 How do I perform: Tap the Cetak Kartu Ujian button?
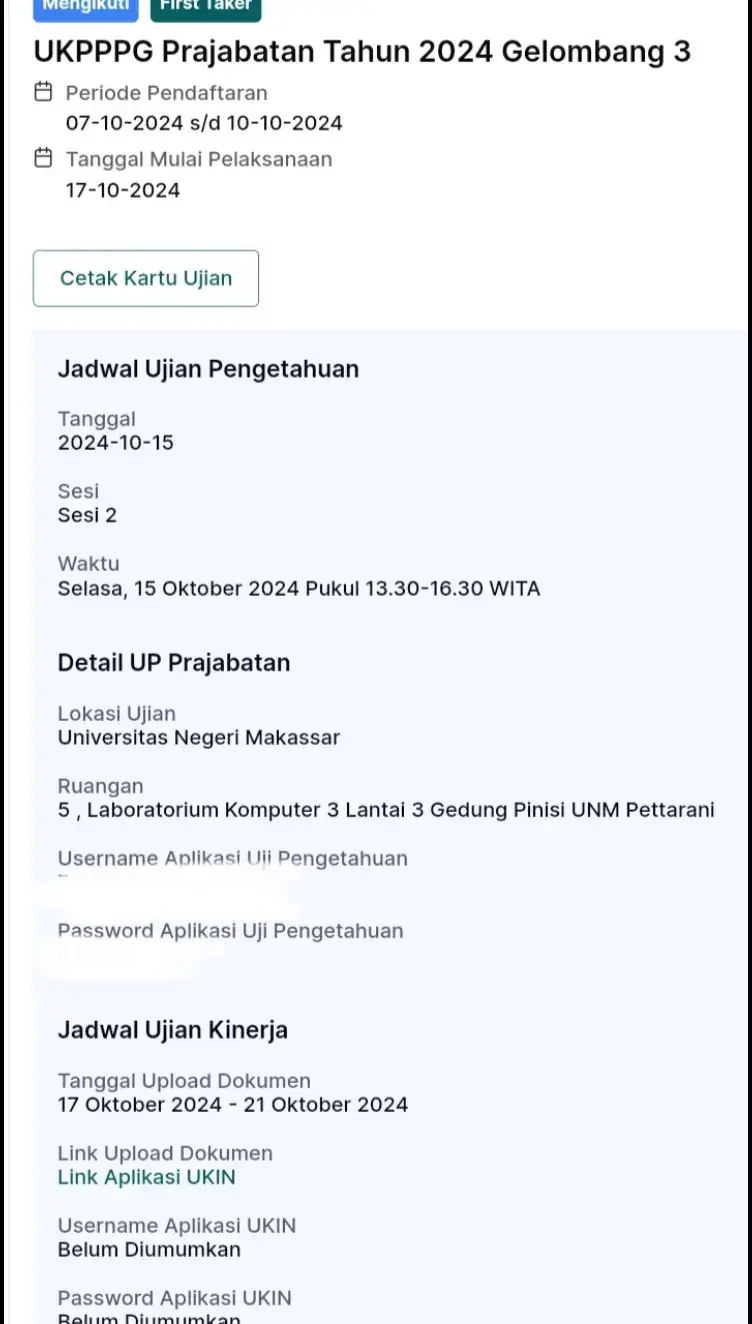click(146, 278)
